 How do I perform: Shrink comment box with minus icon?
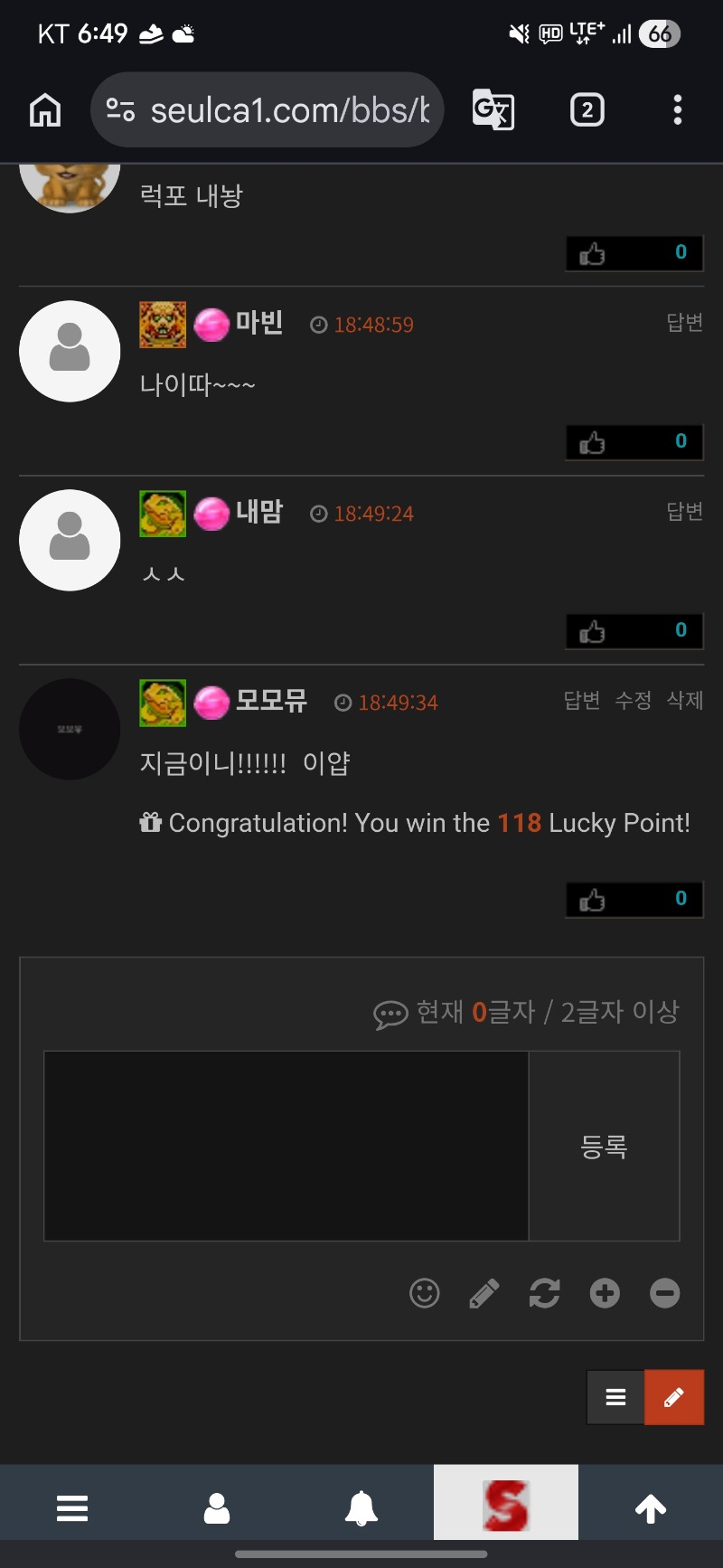[664, 1293]
